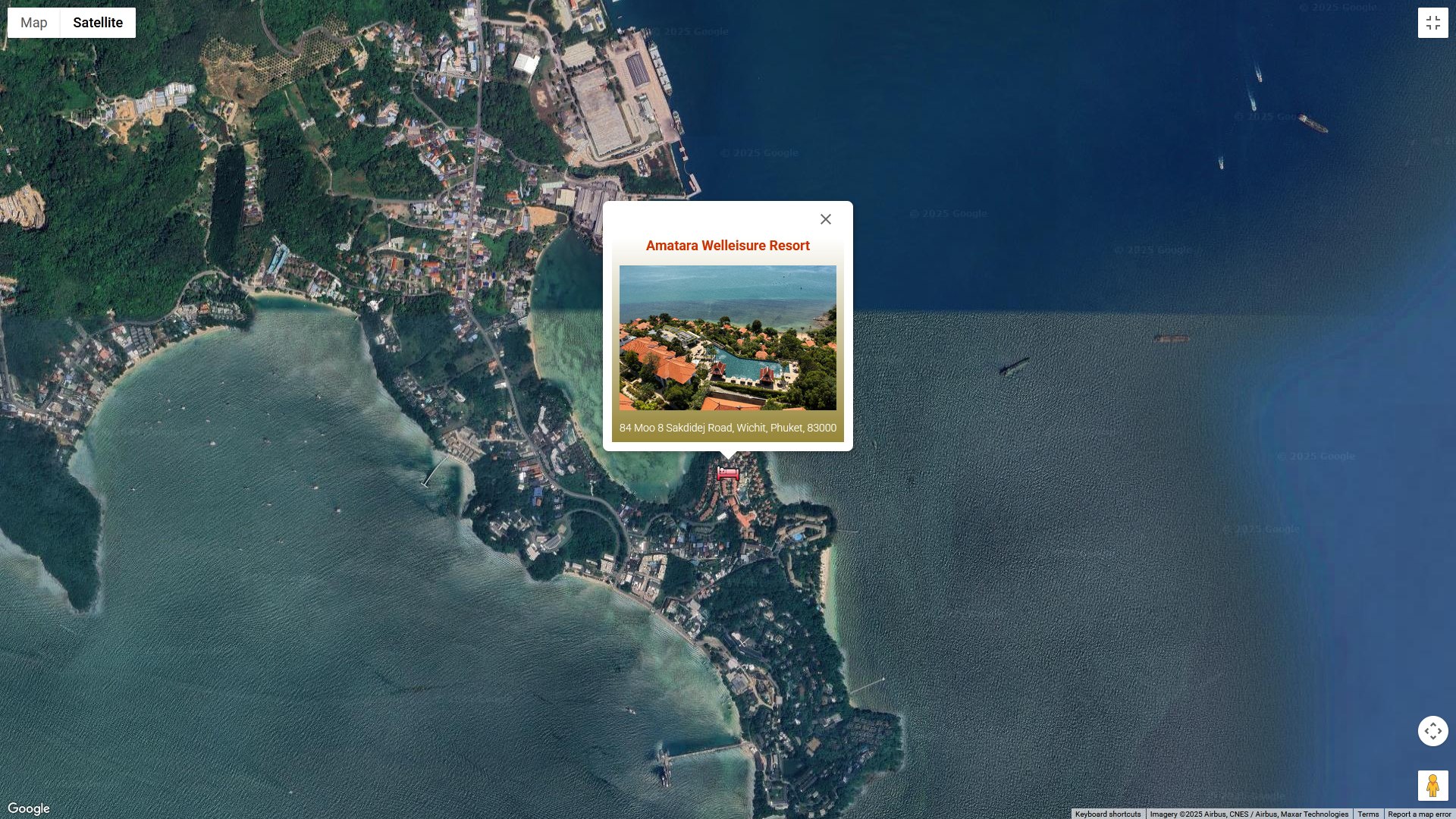Open Keyboard shortcuts
This screenshot has width=1456, height=819.
[1107, 814]
